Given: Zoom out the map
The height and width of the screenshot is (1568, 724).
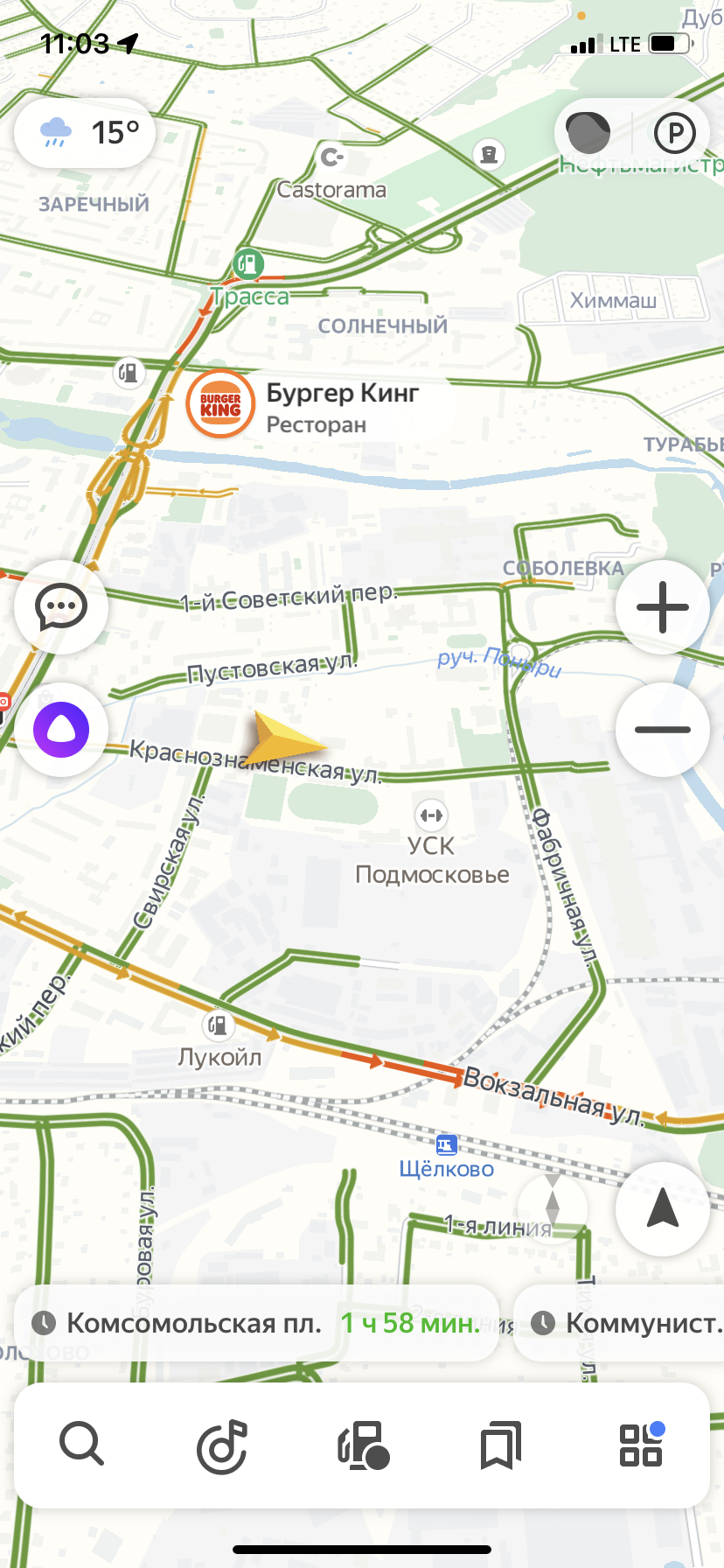Looking at the screenshot, I should coord(662,729).
